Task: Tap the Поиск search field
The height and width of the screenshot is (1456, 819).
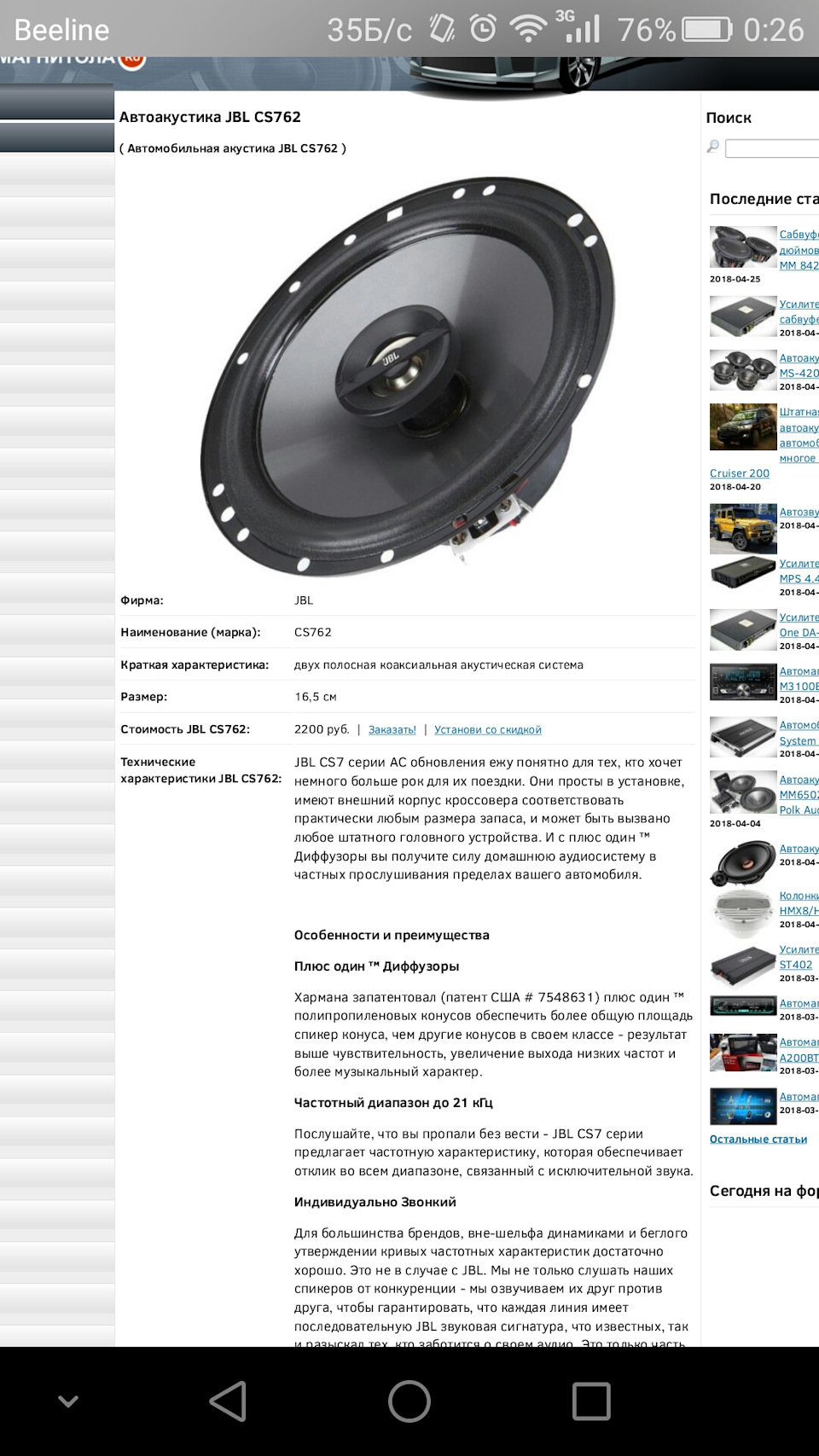Action: coord(772,148)
